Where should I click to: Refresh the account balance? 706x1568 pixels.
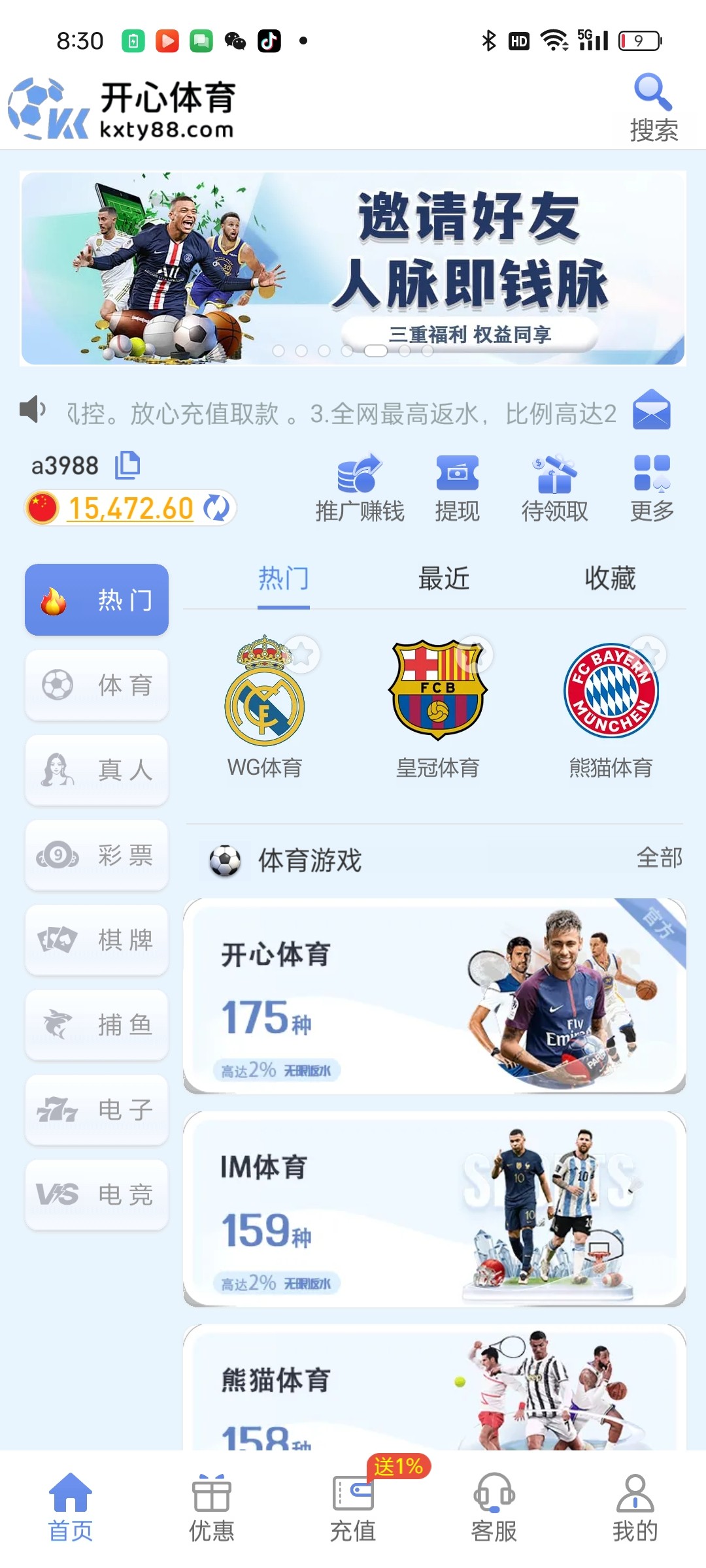point(216,508)
